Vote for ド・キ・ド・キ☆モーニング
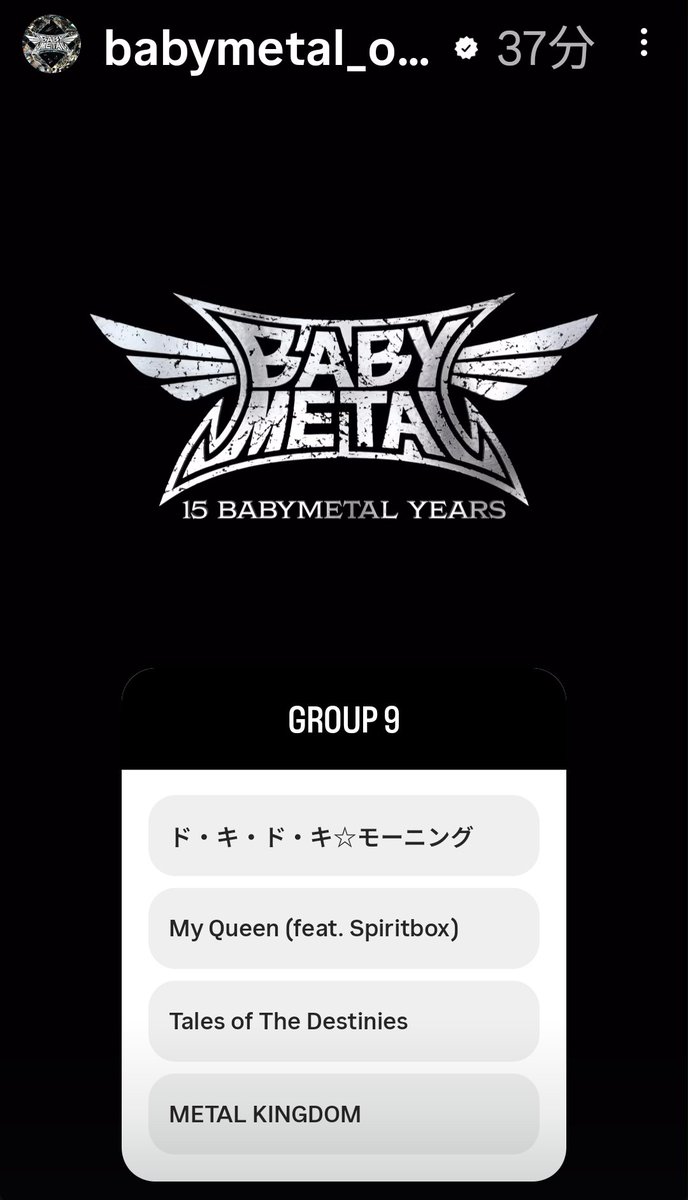The width and height of the screenshot is (688, 1200). [x=343, y=836]
